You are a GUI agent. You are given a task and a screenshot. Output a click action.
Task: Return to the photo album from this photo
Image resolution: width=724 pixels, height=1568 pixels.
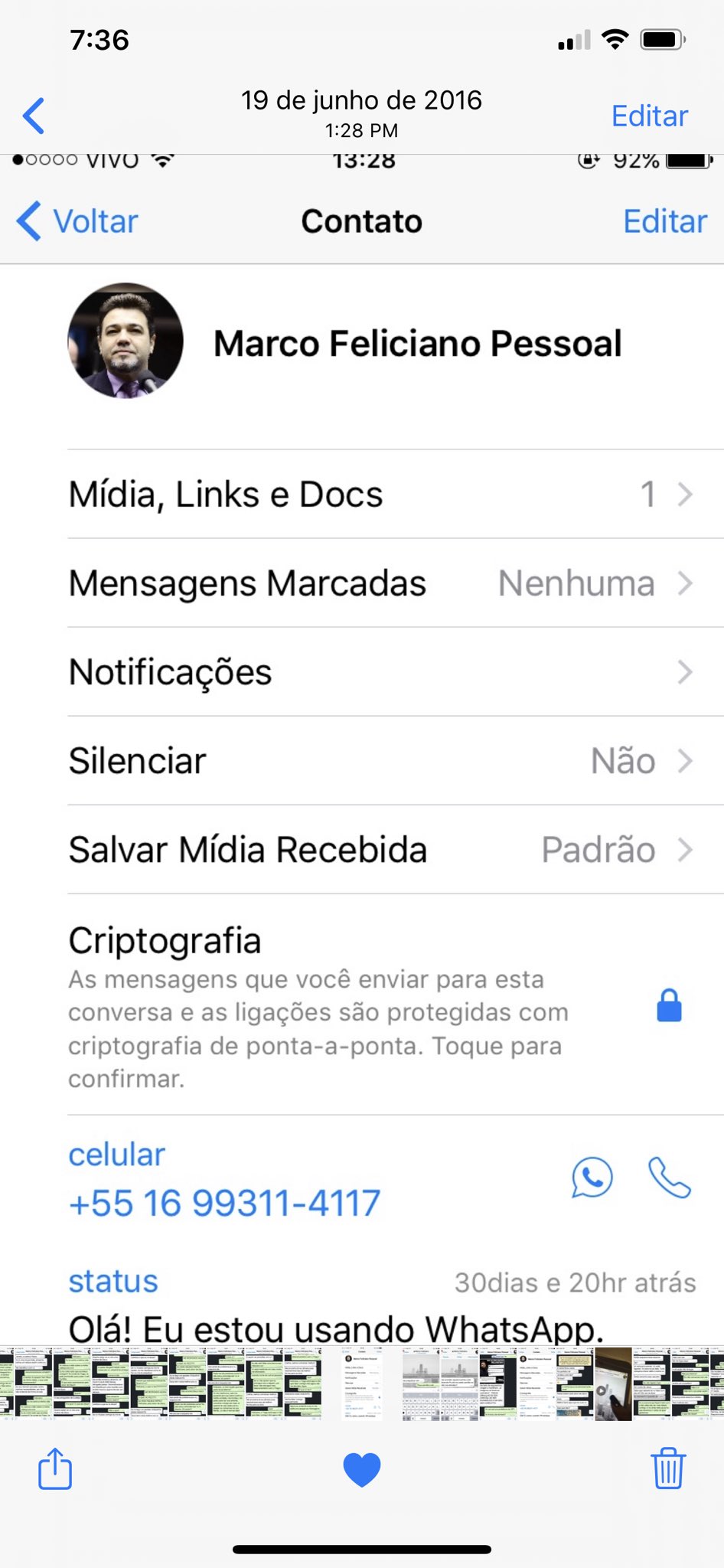pyautogui.click(x=34, y=116)
